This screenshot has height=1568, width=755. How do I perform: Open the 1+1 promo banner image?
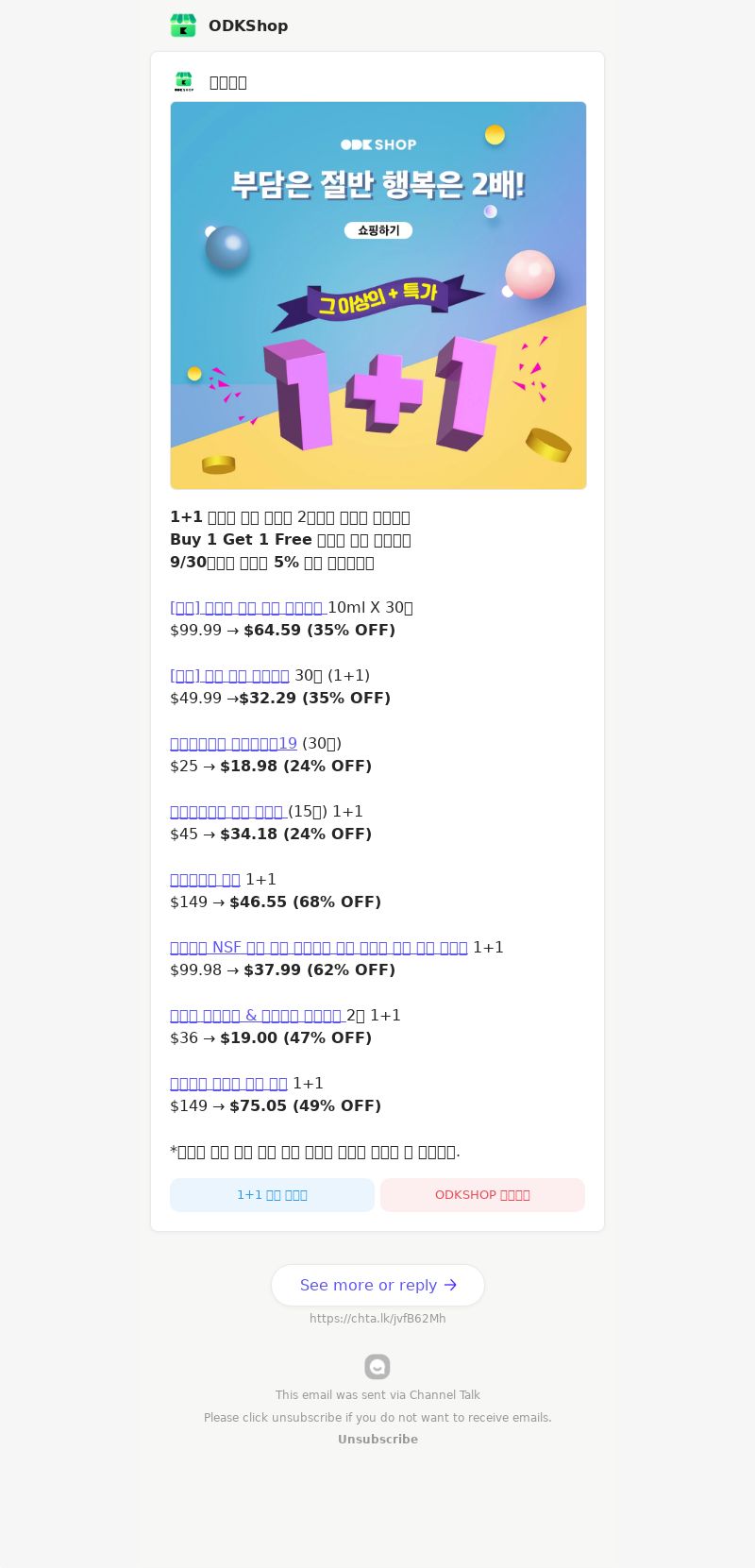[377, 295]
